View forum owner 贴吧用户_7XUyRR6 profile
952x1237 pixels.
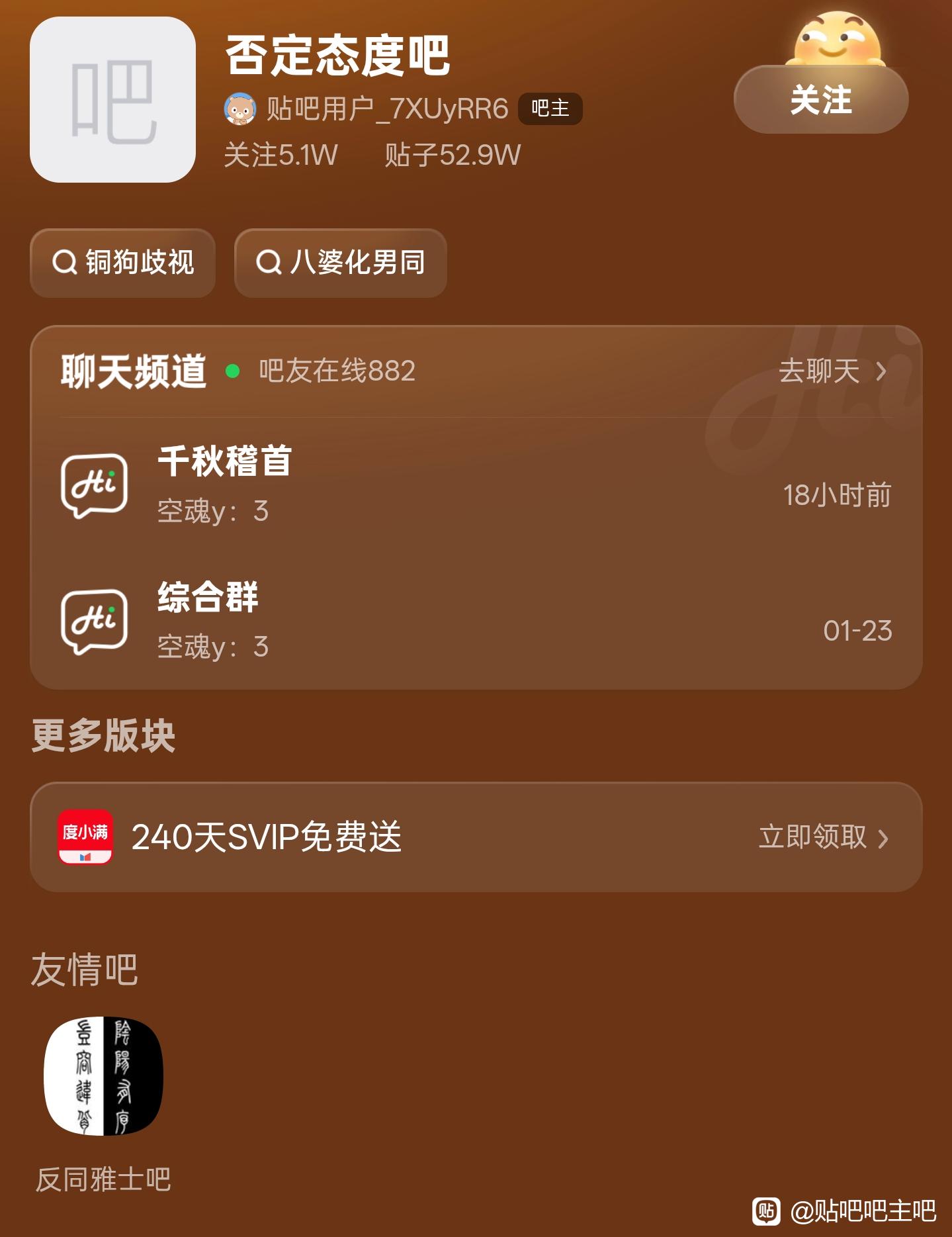[x=386, y=109]
